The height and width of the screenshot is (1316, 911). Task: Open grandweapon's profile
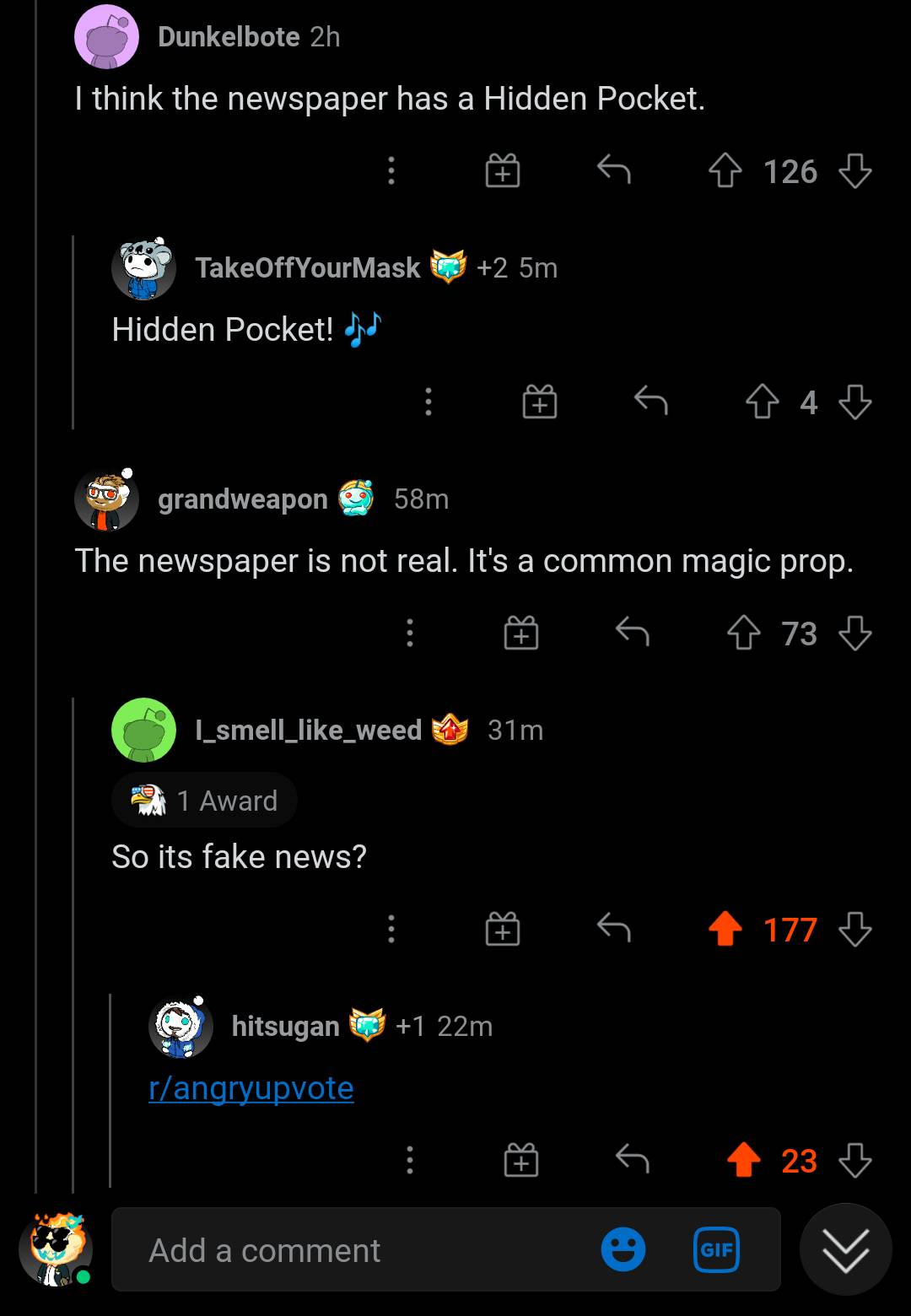point(242,499)
